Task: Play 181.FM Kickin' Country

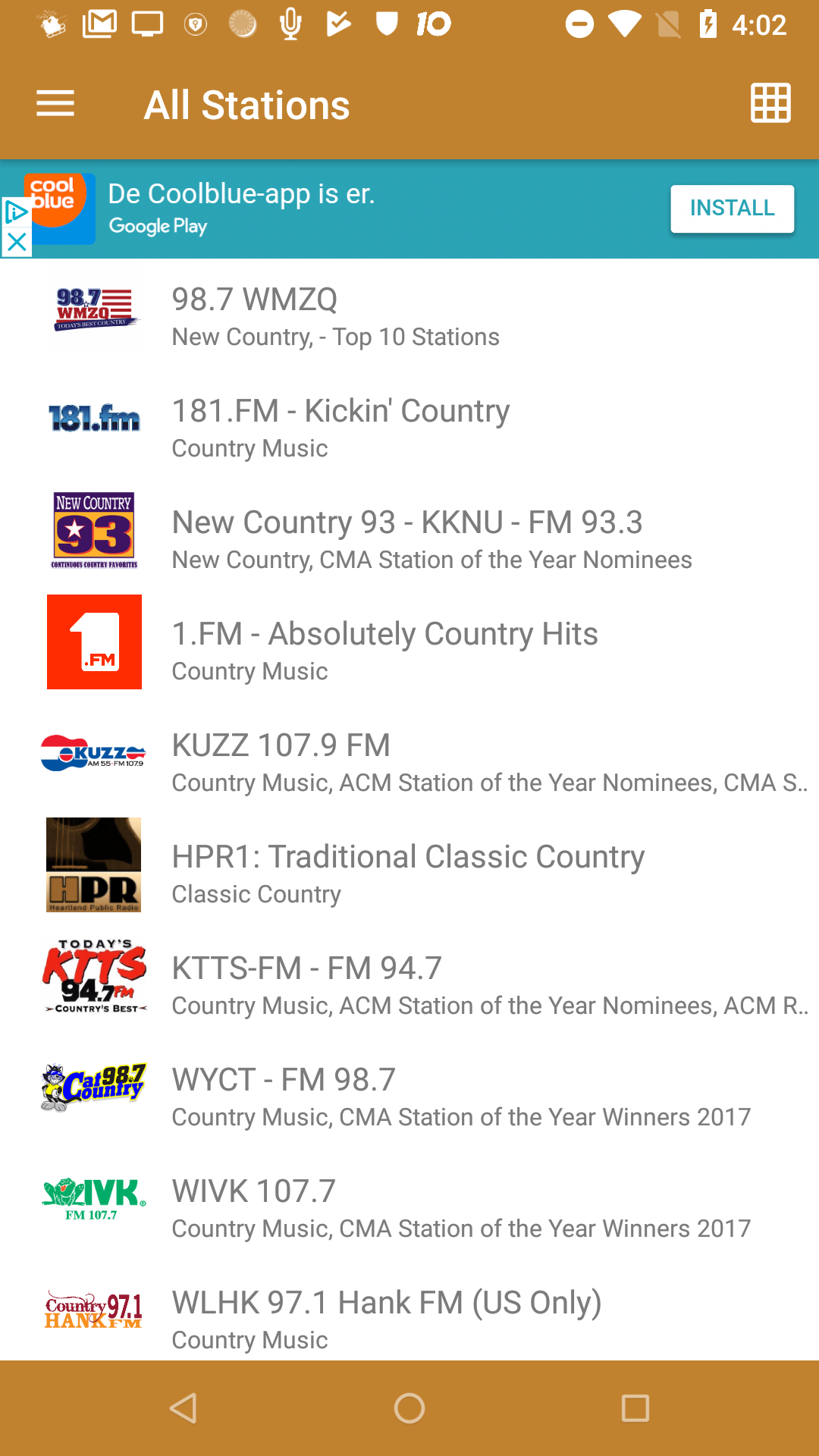Action: point(409,426)
